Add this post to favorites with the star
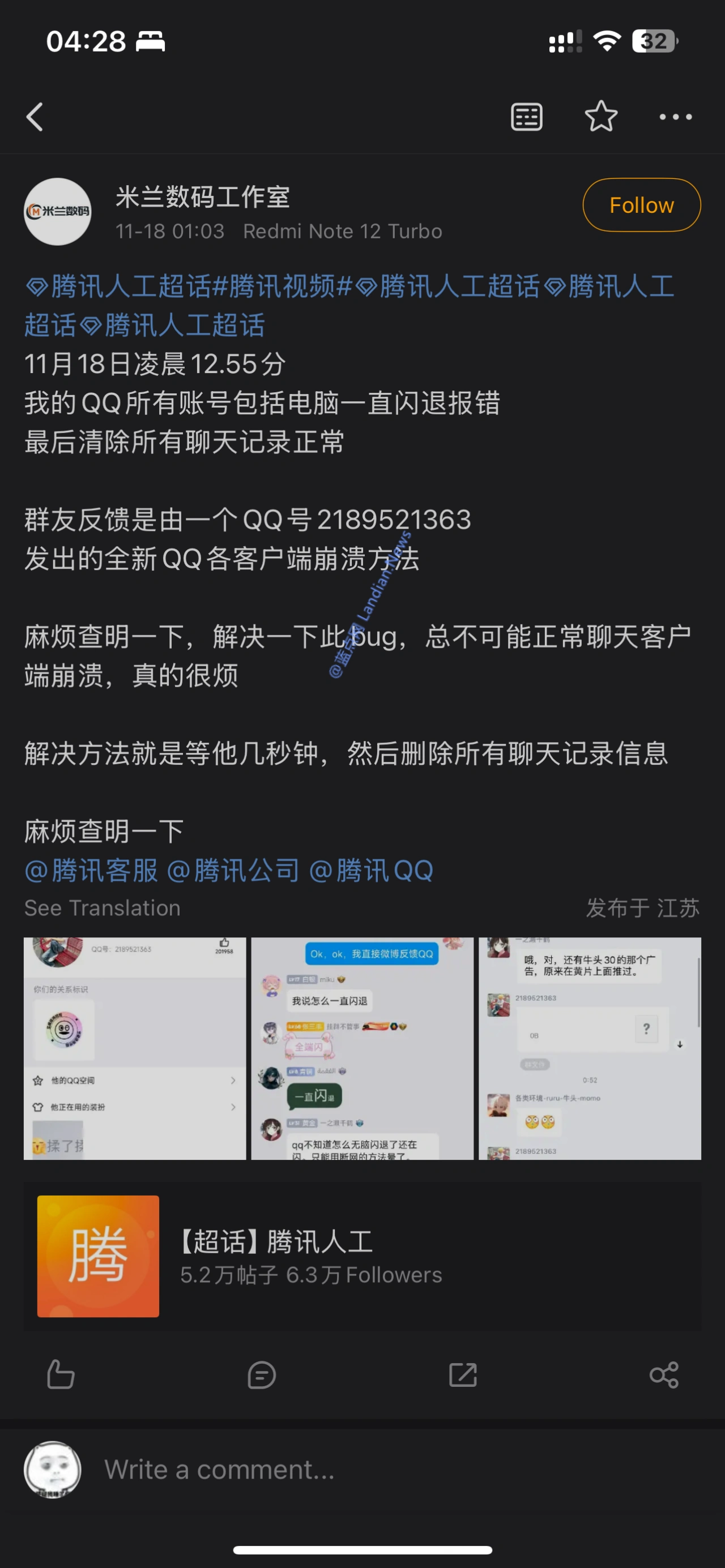 coord(601,116)
